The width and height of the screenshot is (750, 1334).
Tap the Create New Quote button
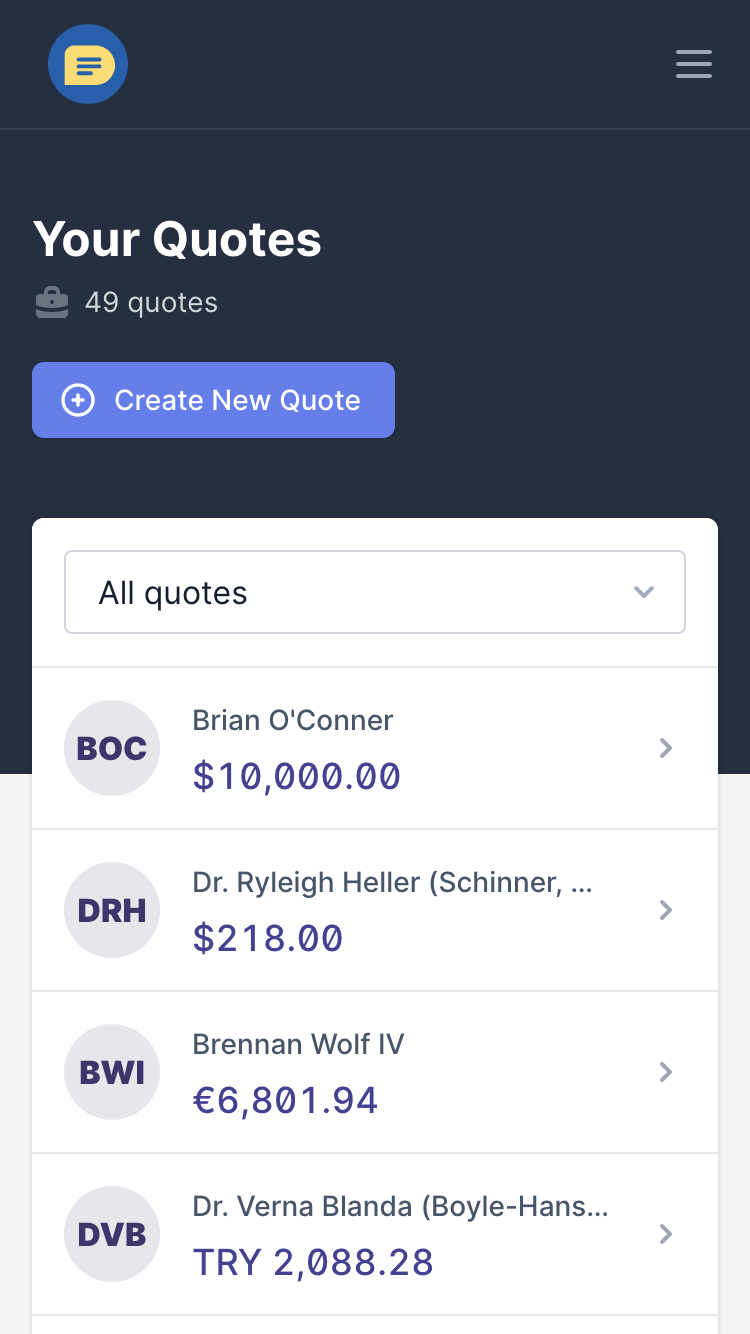[213, 400]
